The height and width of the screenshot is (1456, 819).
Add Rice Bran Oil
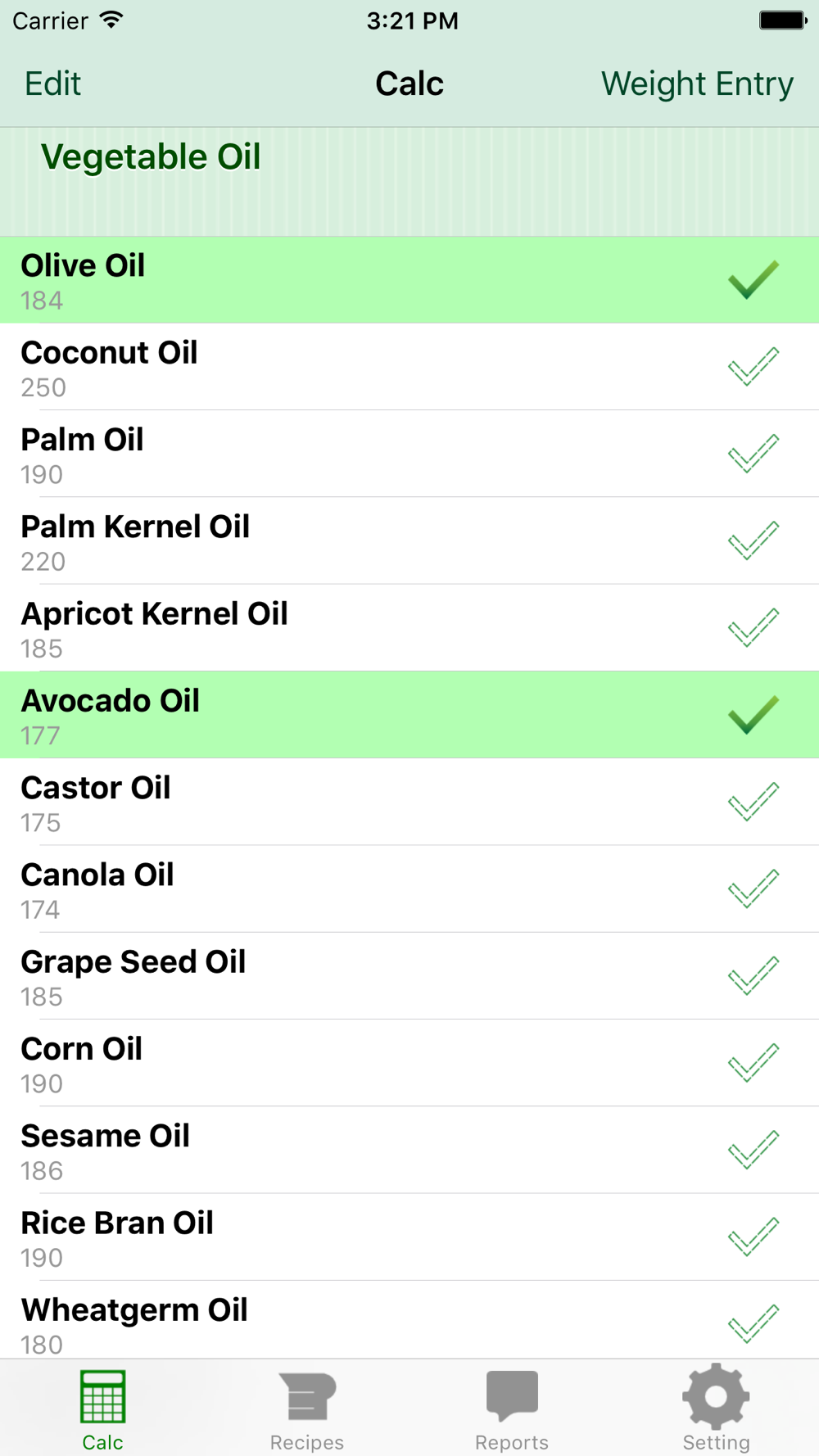pyautogui.click(x=409, y=1237)
